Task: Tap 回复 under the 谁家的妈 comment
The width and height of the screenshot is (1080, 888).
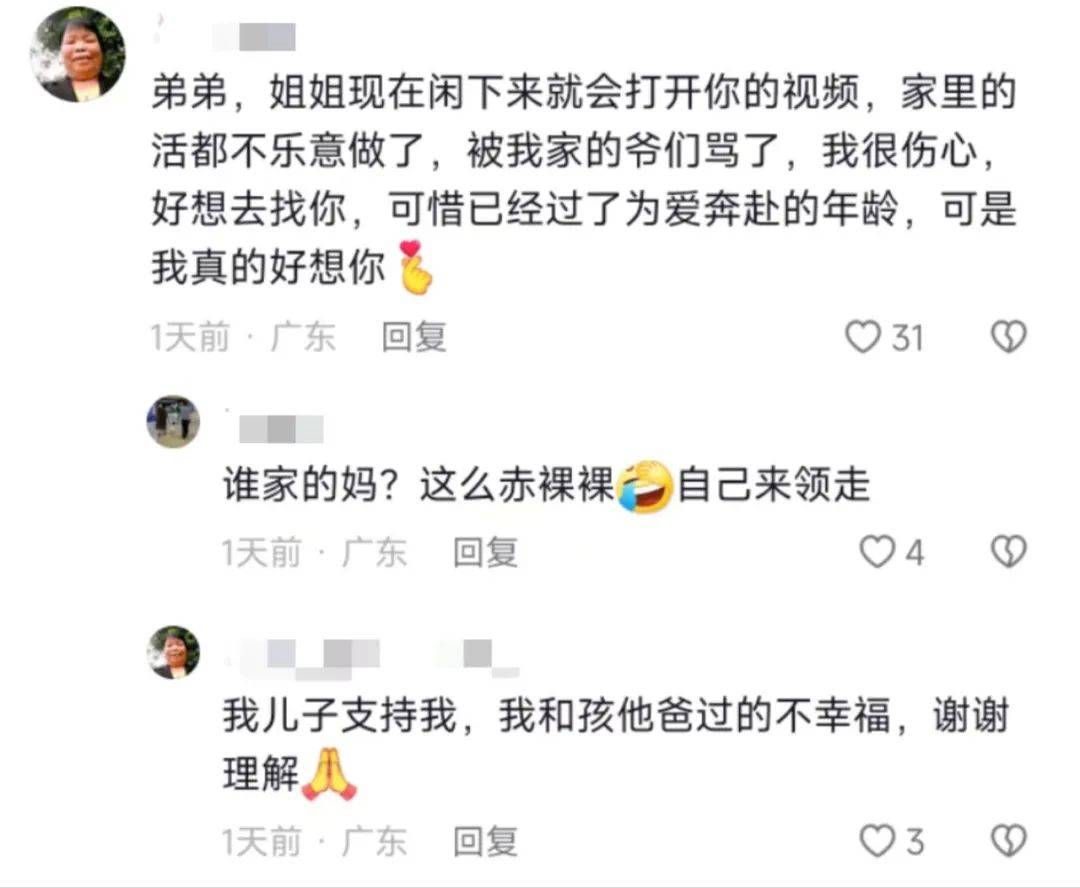Action: 485,552
